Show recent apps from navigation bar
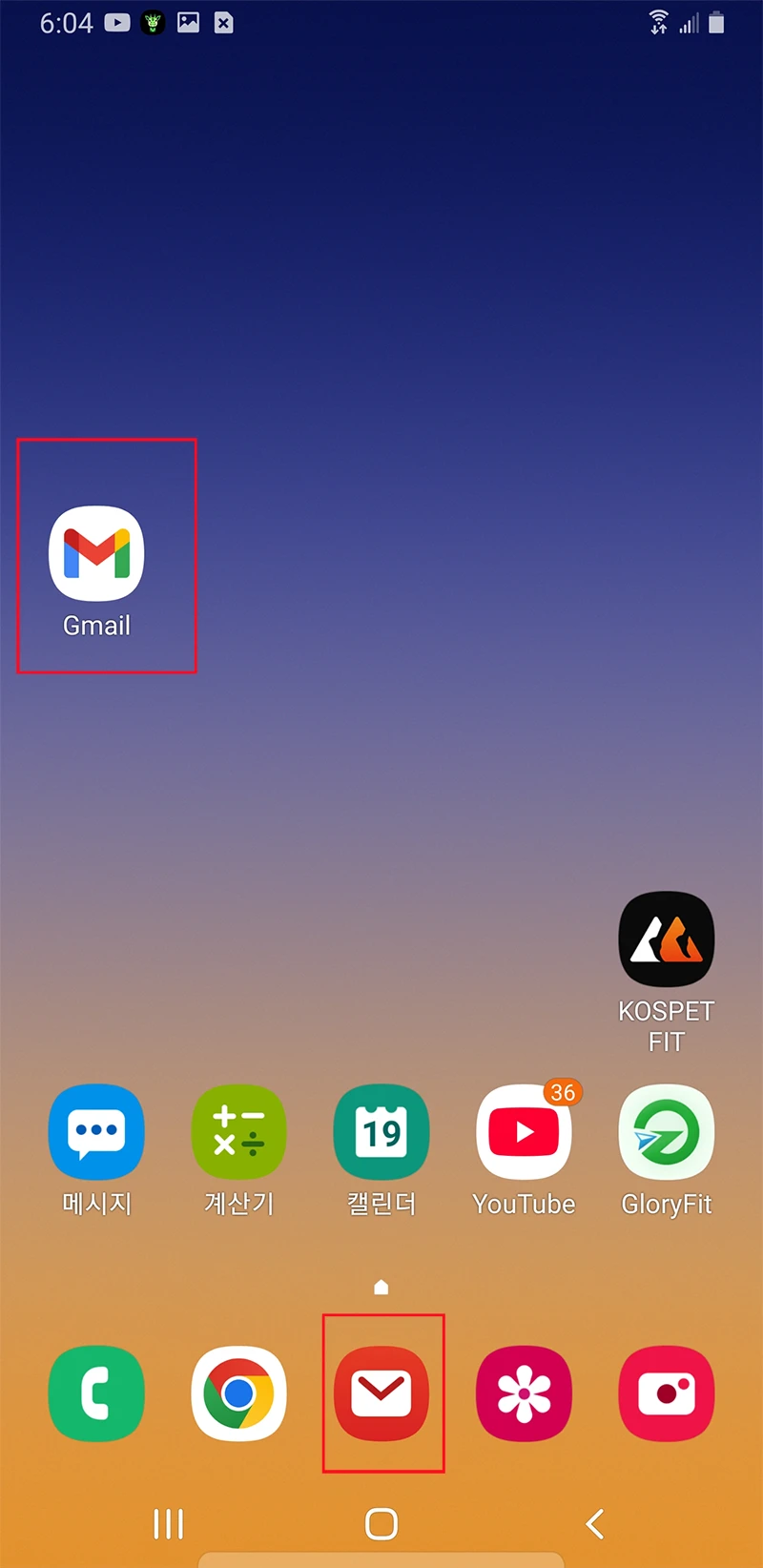The height and width of the screenshot is (1568, 763). (169, 1524)
